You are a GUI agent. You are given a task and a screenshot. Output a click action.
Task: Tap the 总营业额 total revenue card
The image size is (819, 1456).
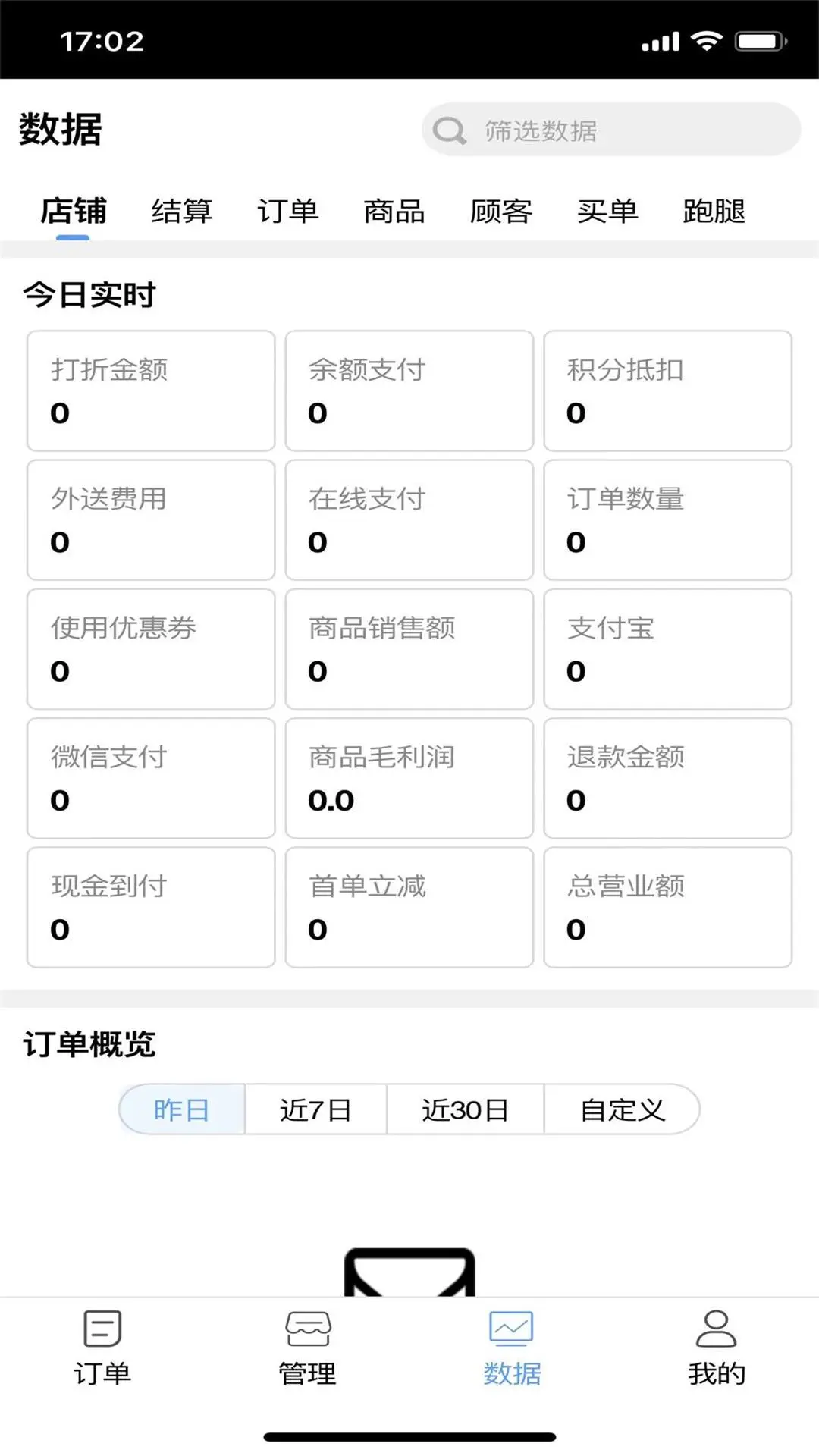click(667, 906)
